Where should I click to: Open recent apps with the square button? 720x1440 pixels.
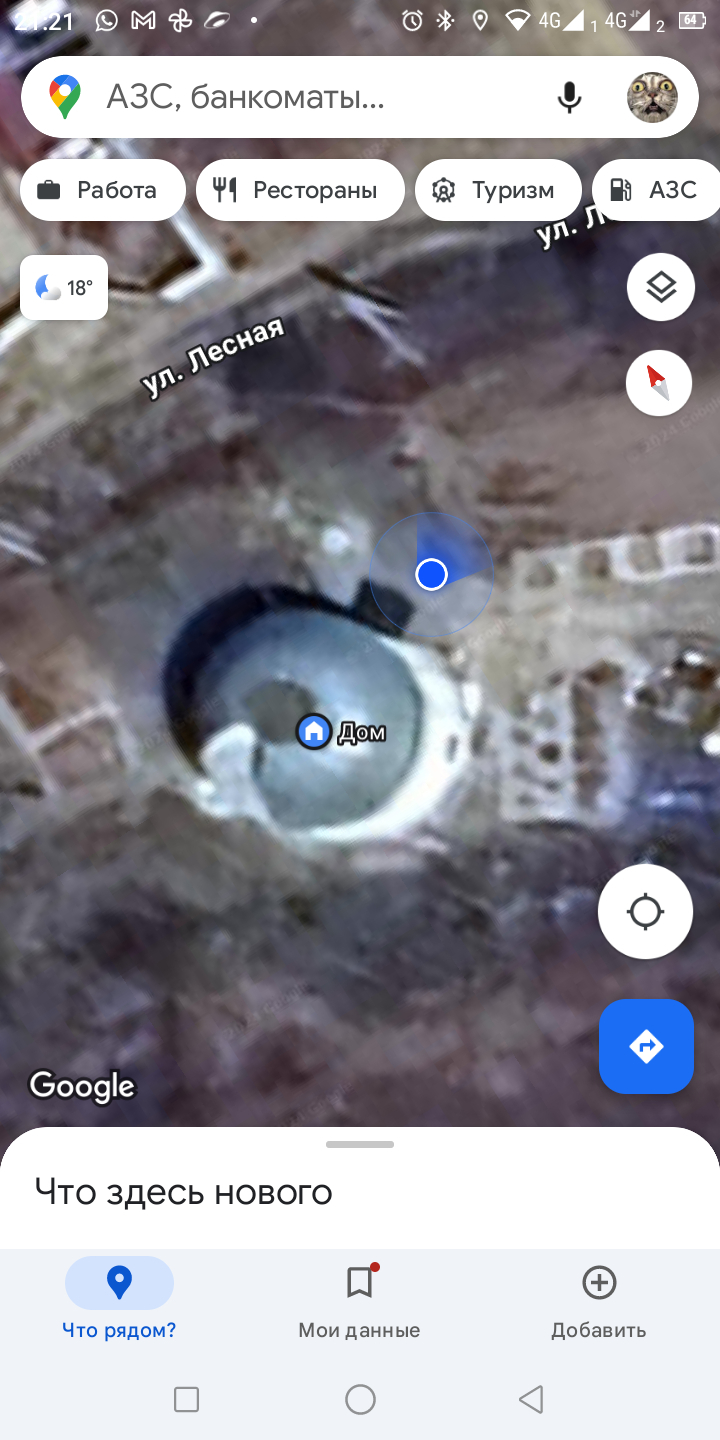coord(187,1399)
